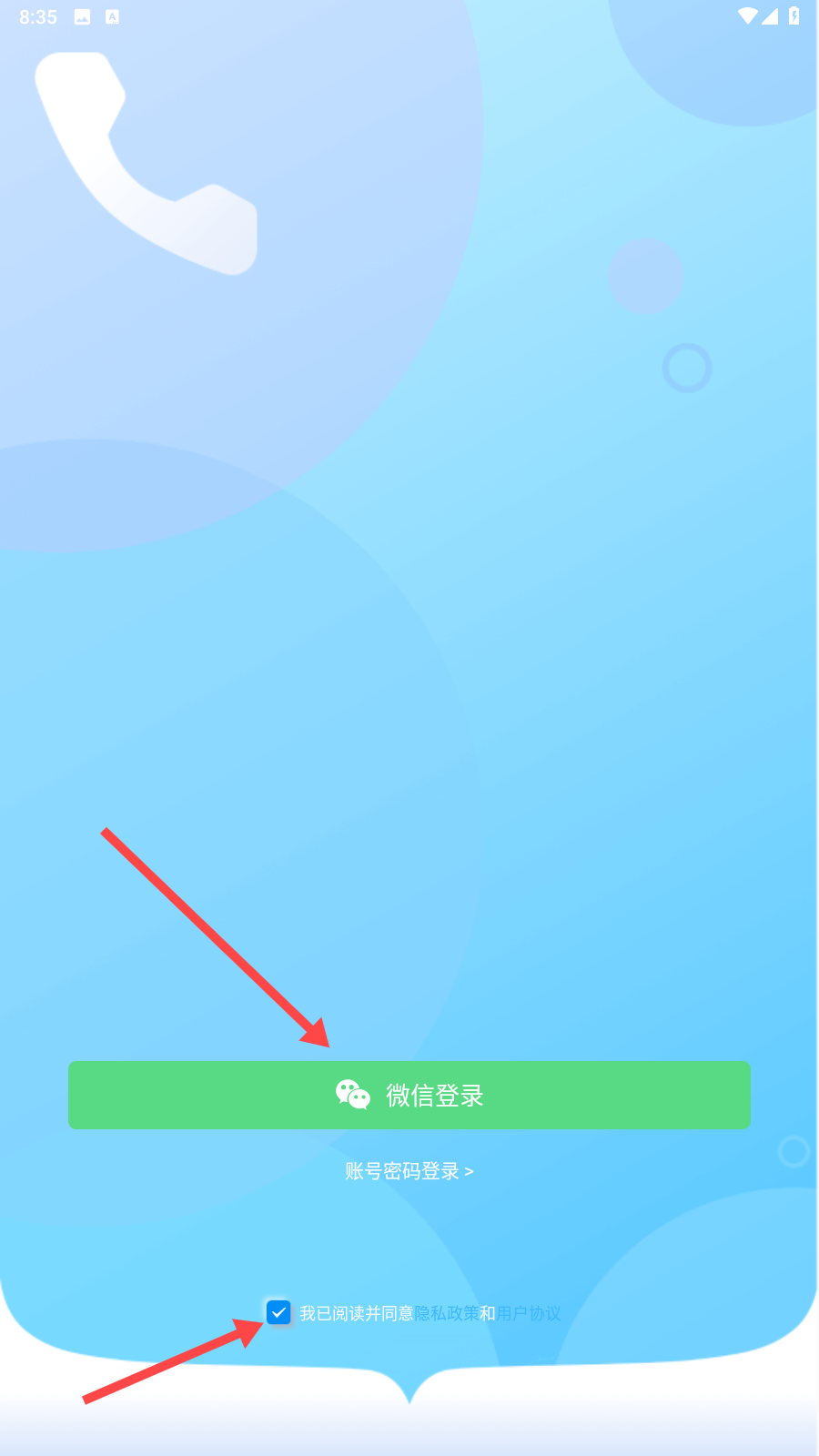The image size is (819, 1456).
Task: Uncheck the agreement checkbox
Action: coord(278,1312)
